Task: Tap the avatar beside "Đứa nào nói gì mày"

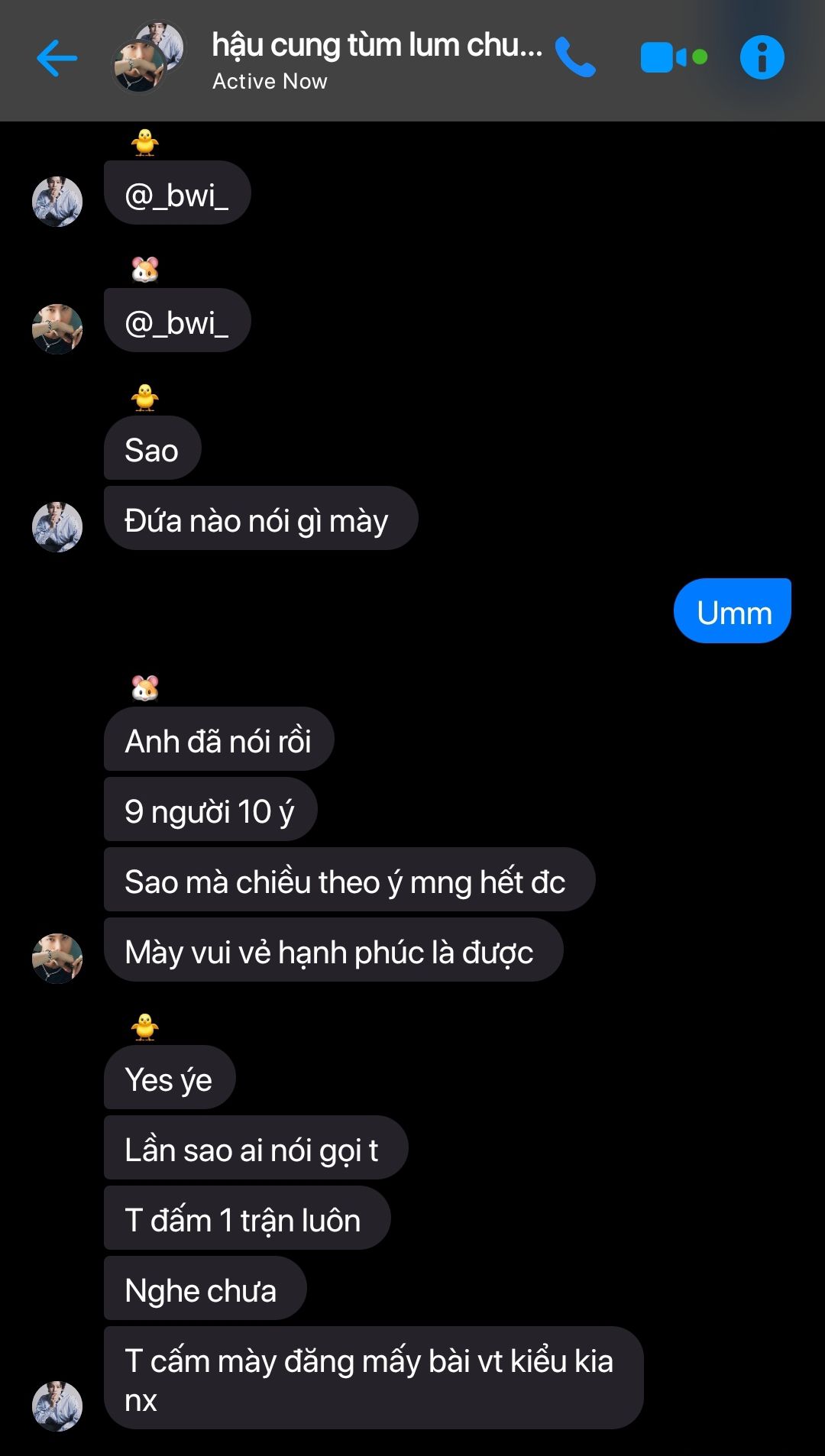Action: 57,527
